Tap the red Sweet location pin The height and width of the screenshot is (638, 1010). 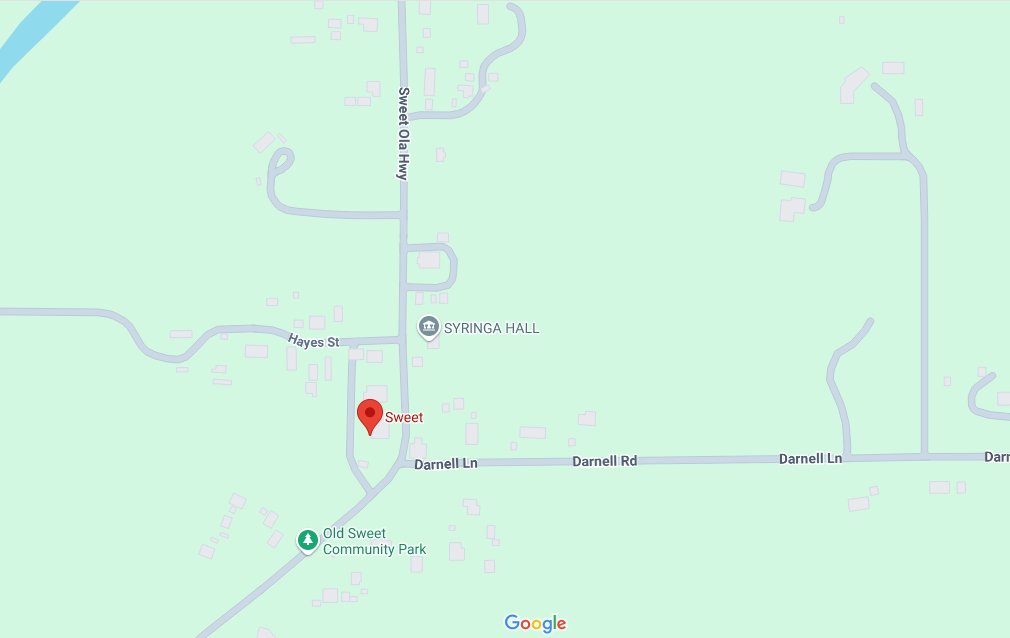tap(370, 415)
